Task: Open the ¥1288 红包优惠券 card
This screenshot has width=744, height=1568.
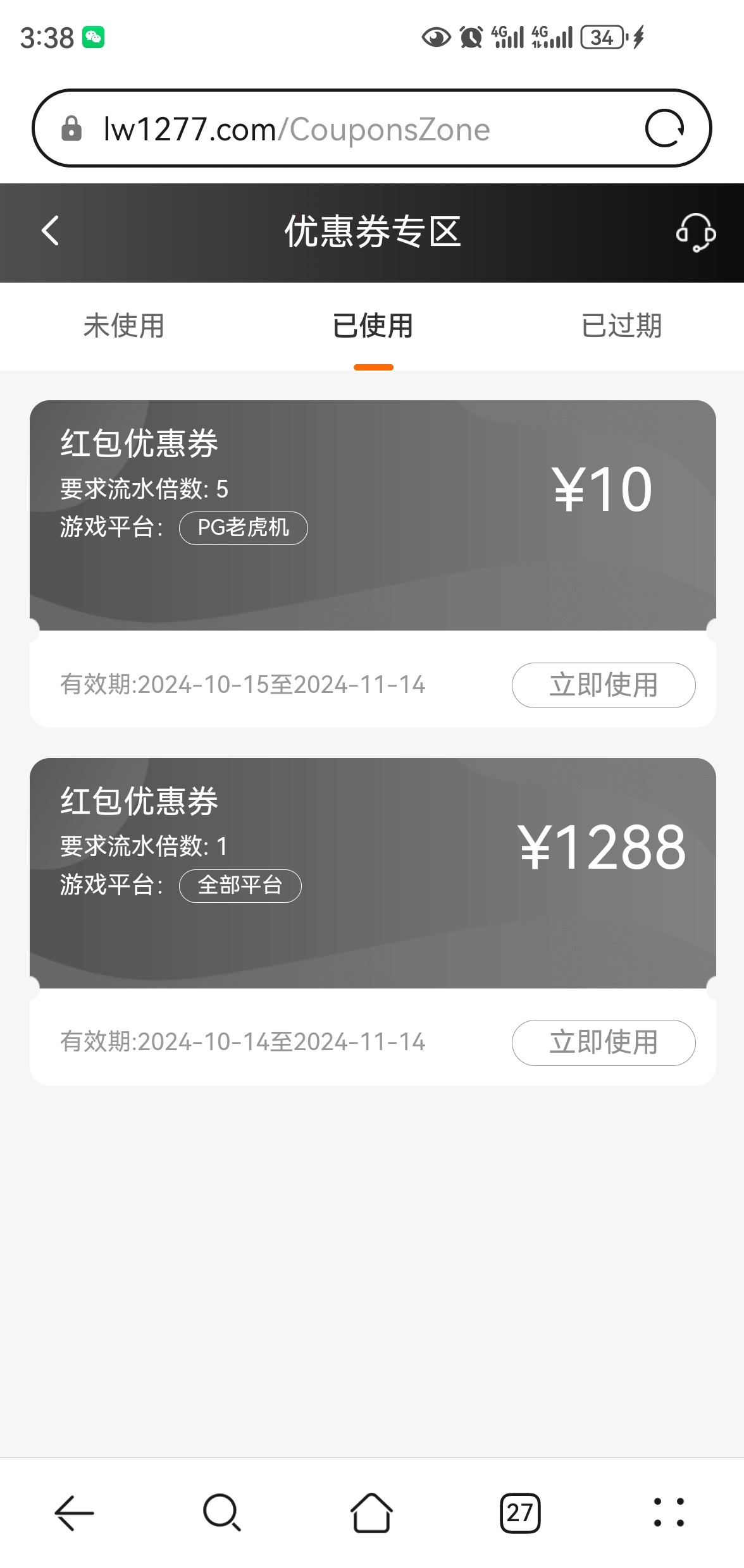Action: coord(373,922)
